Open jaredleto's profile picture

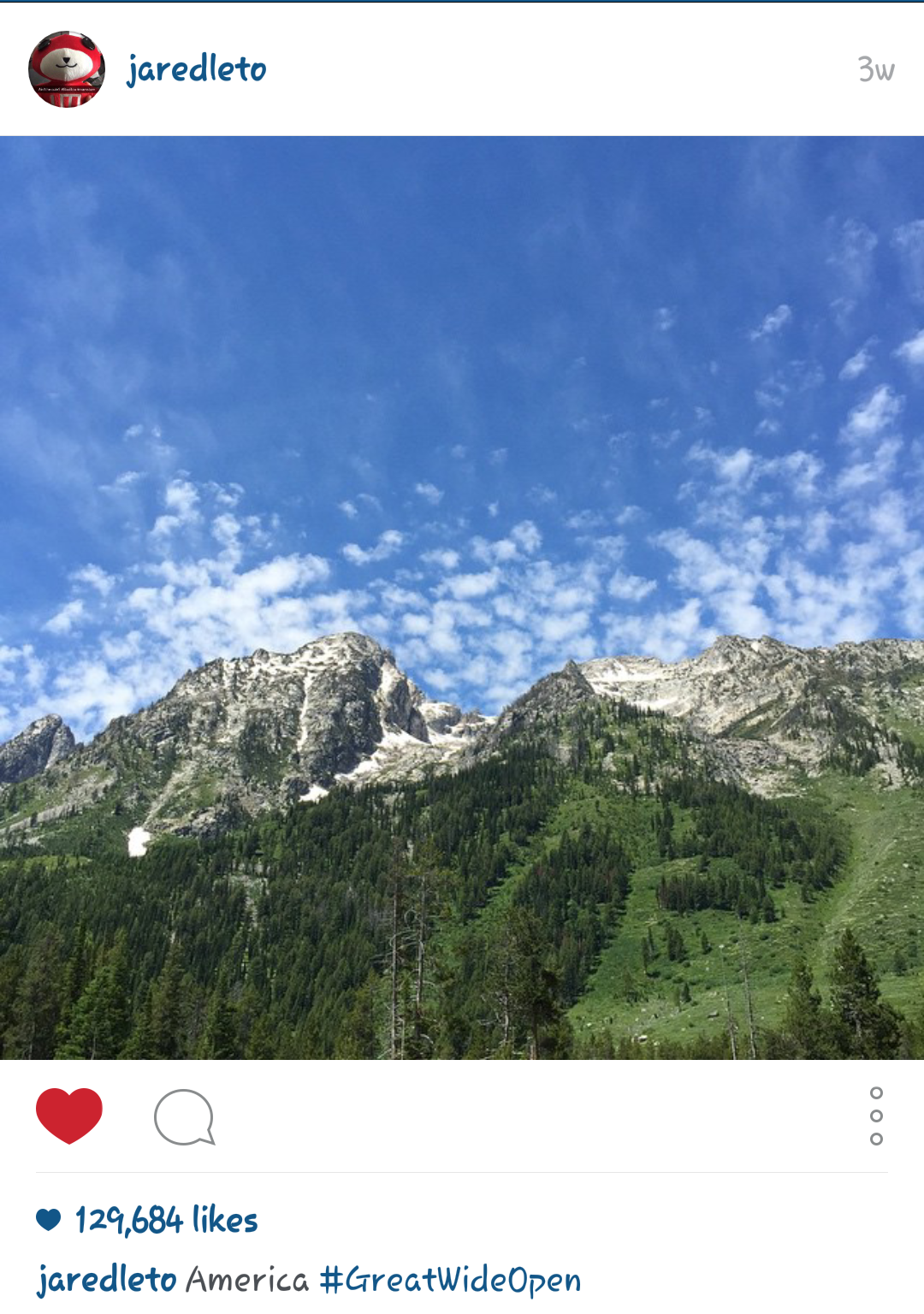point(67,69)
